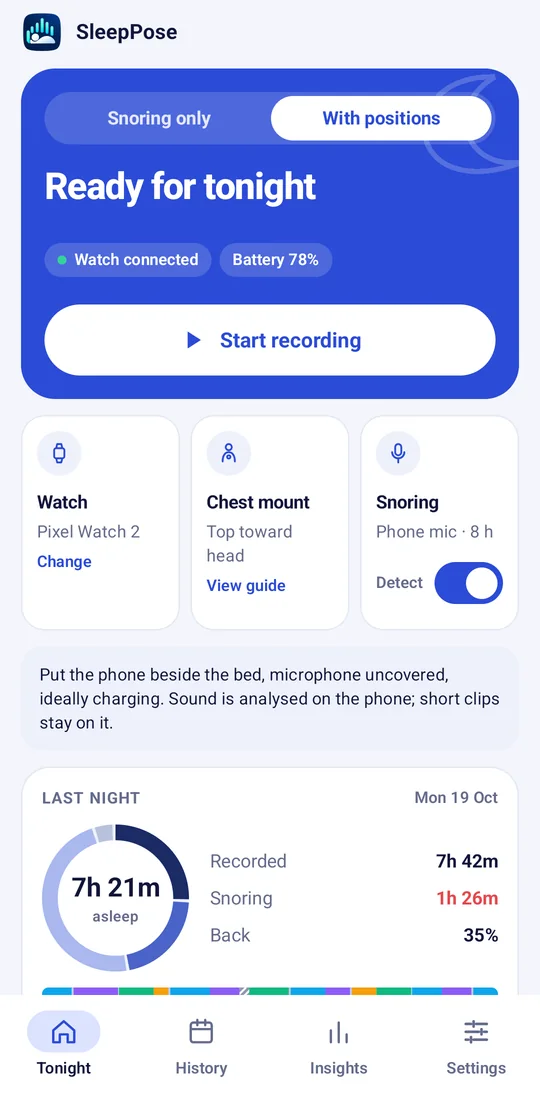This screenshot has width=540, height=1094.
Task: Go to the Tonight tab
Action: [x=63, y=1044]
